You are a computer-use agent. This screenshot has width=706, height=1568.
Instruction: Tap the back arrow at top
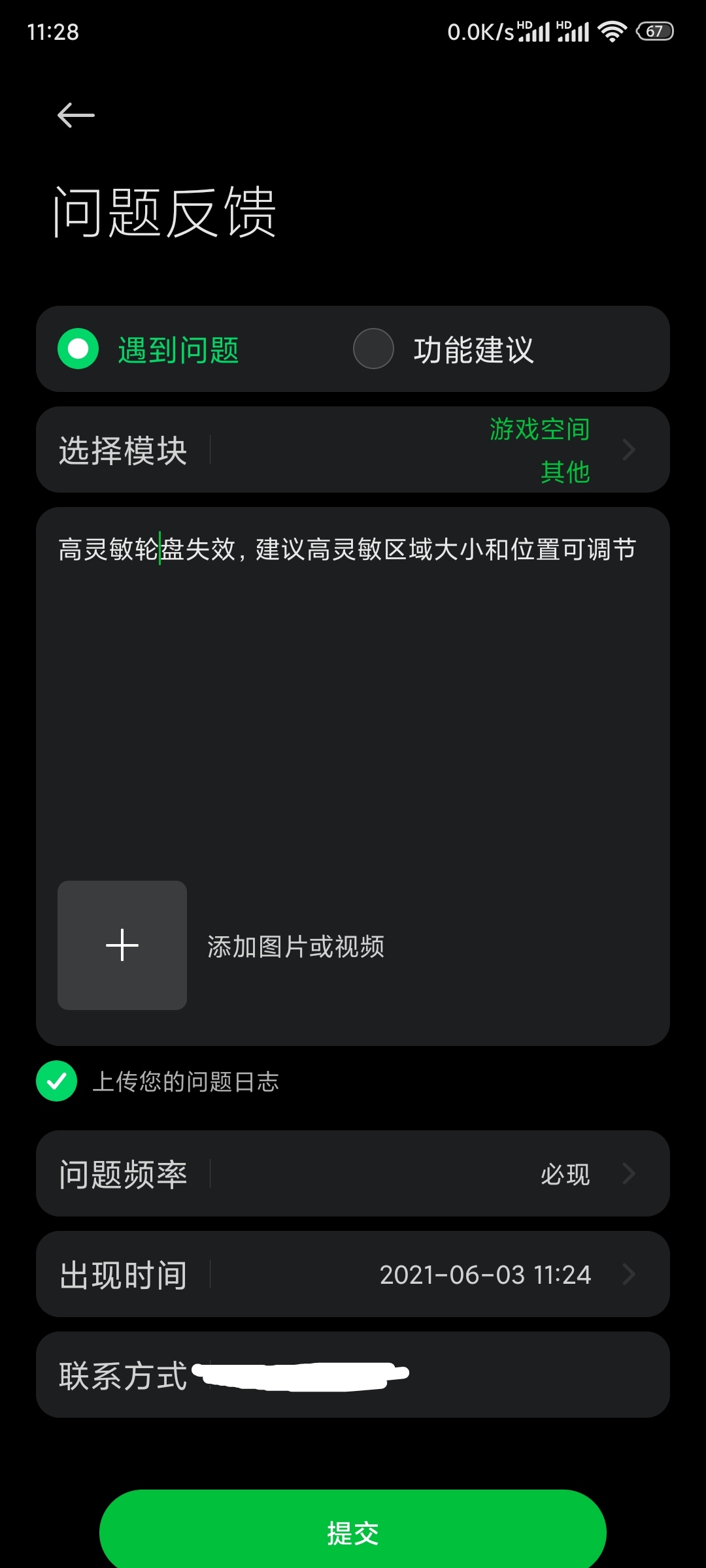(x=76, y=115)
